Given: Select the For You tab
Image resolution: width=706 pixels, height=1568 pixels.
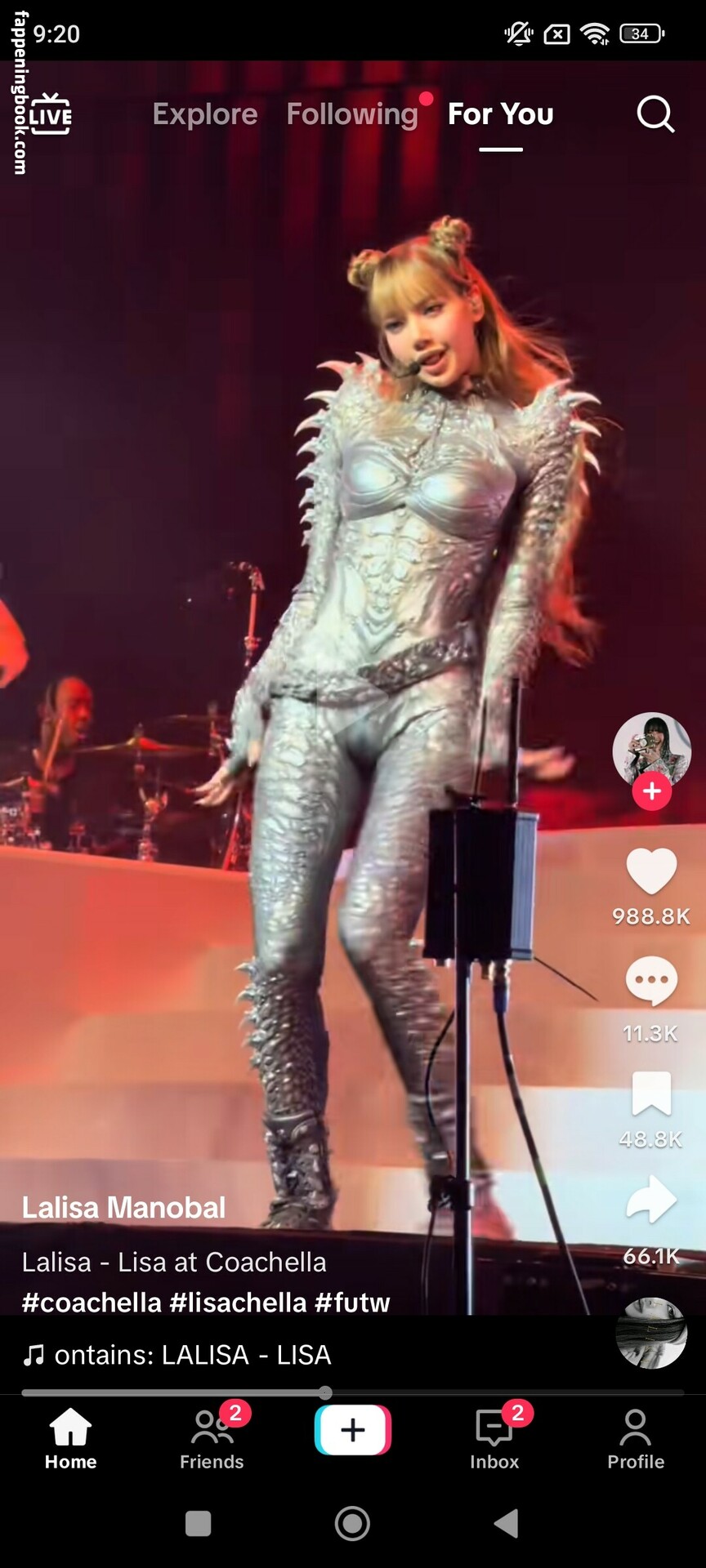Looking at the screenshot, I should (500, 114).
